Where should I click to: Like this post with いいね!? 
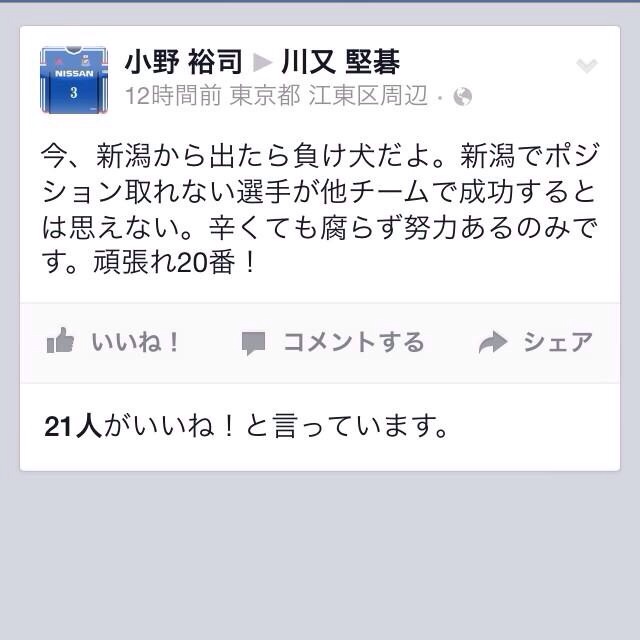pos(113,343)
